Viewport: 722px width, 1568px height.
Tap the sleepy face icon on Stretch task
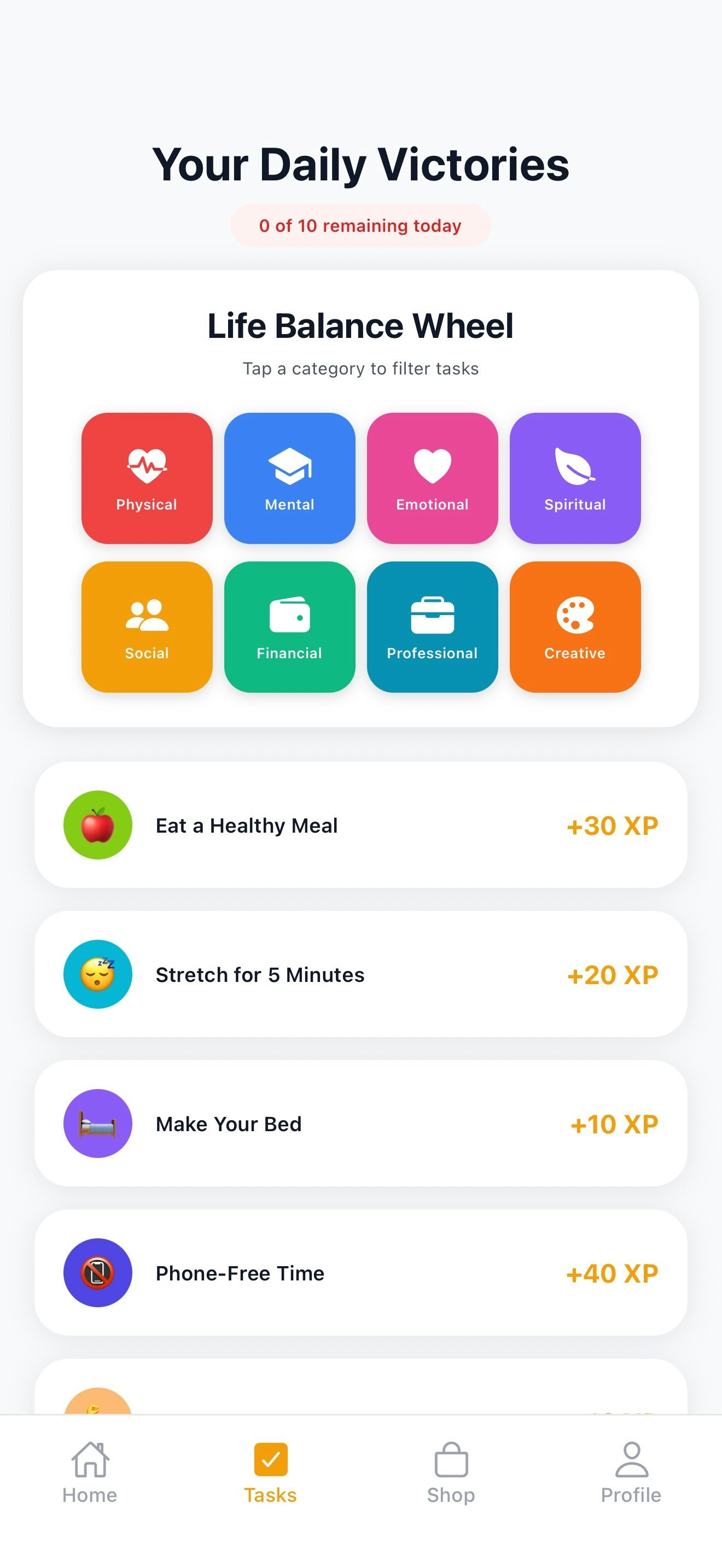click(x=97, y=974)
